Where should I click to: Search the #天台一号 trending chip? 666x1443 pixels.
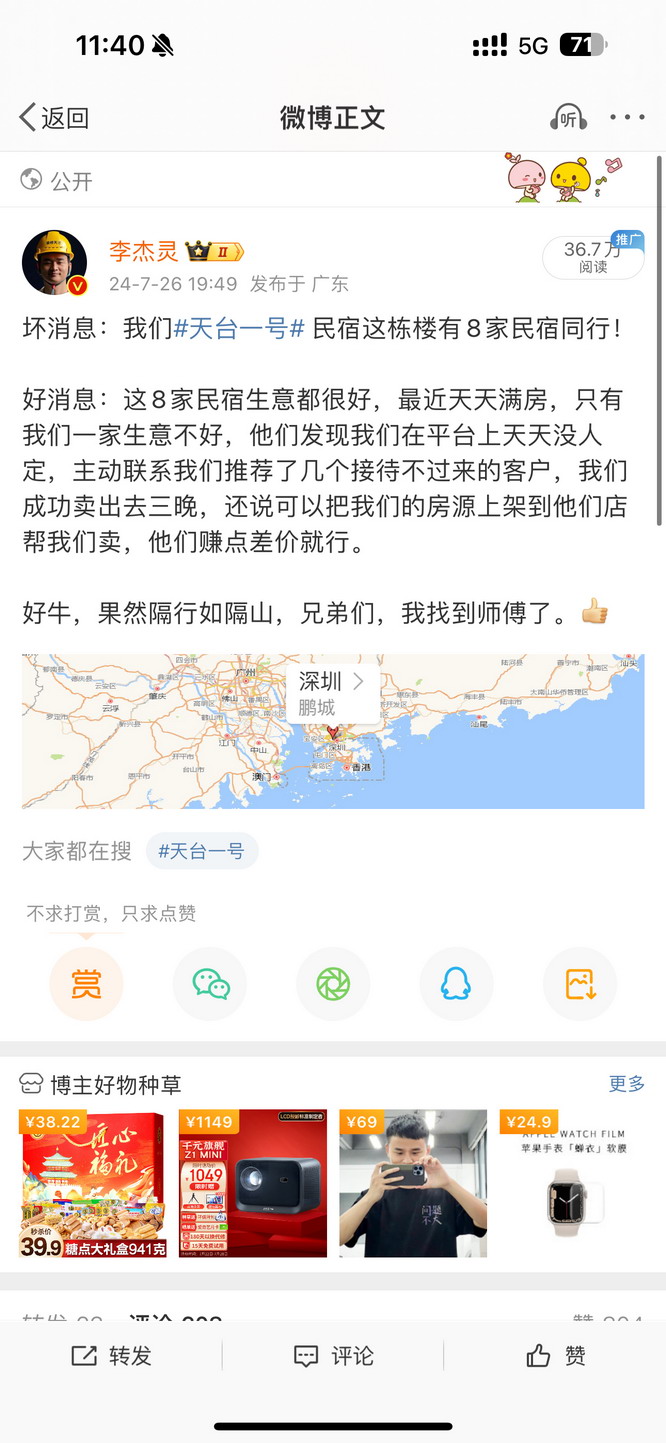[x=201, y=851]
